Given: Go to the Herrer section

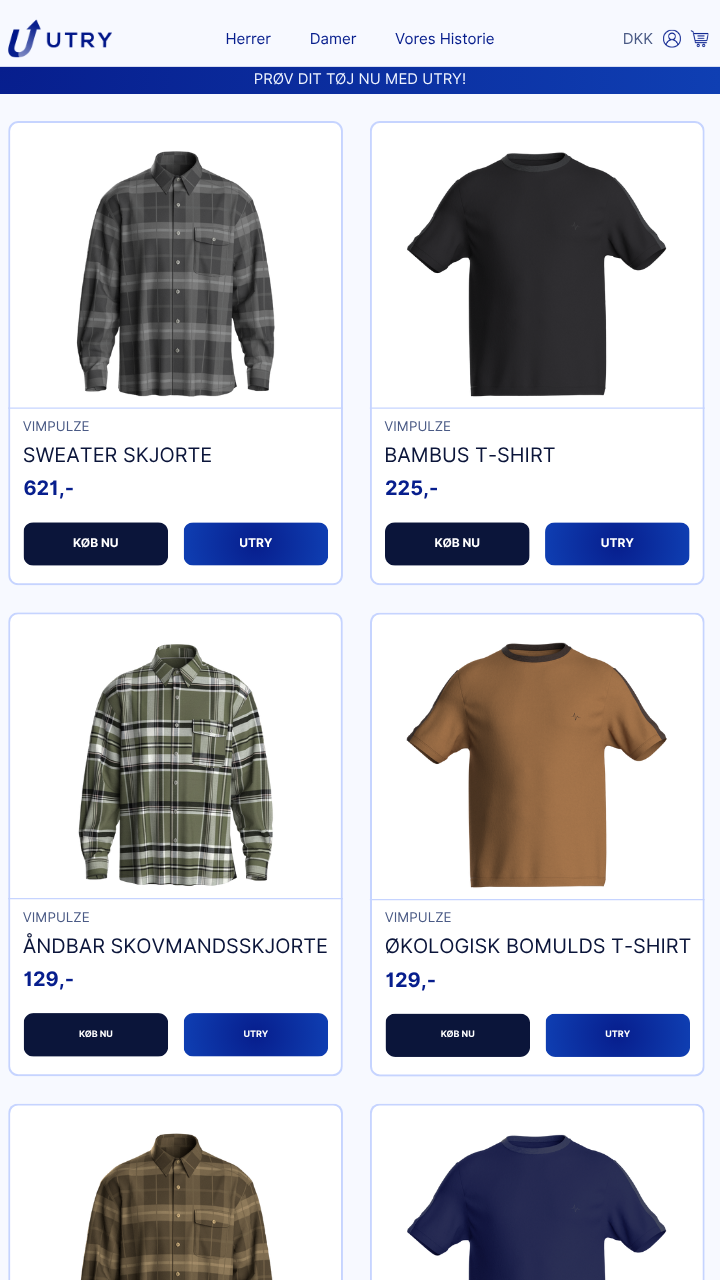Looking at the screenshot, I should point(248,39).
